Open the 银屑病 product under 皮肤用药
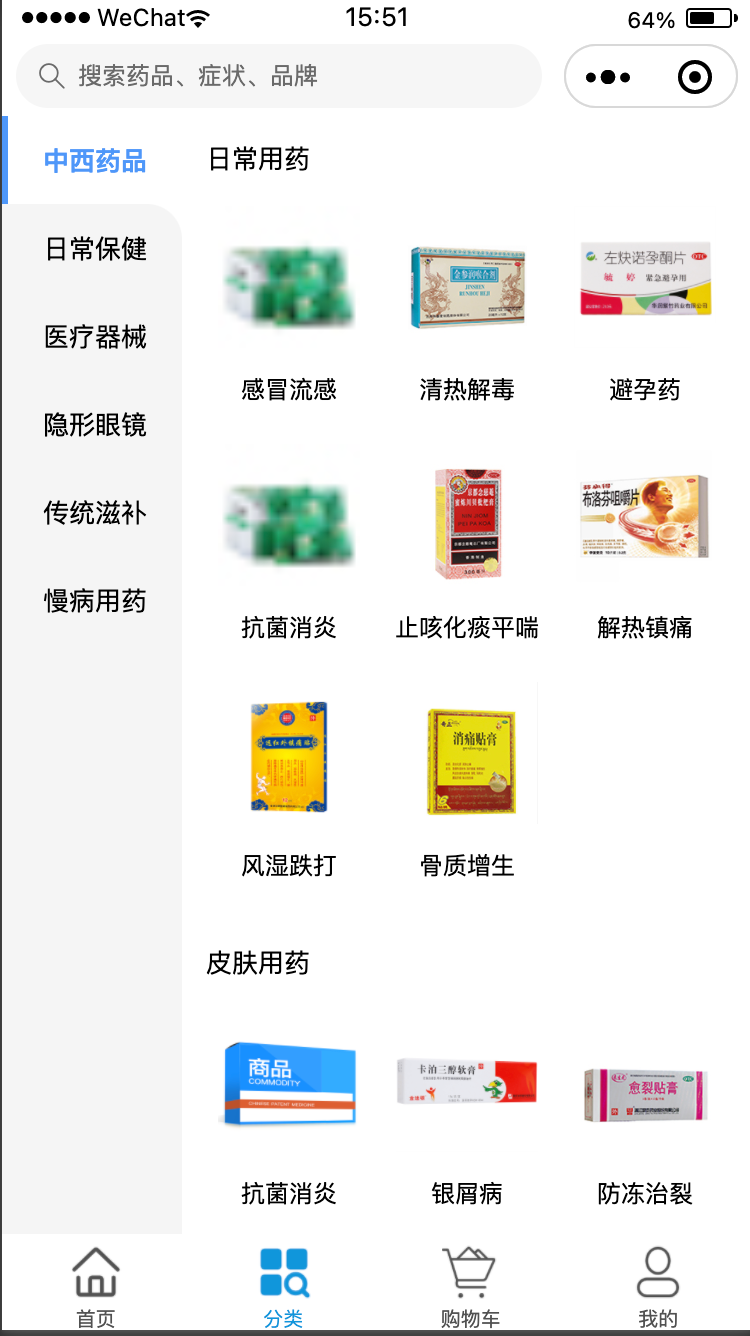Viewport: 750px width, 1336px height. 468,1083
